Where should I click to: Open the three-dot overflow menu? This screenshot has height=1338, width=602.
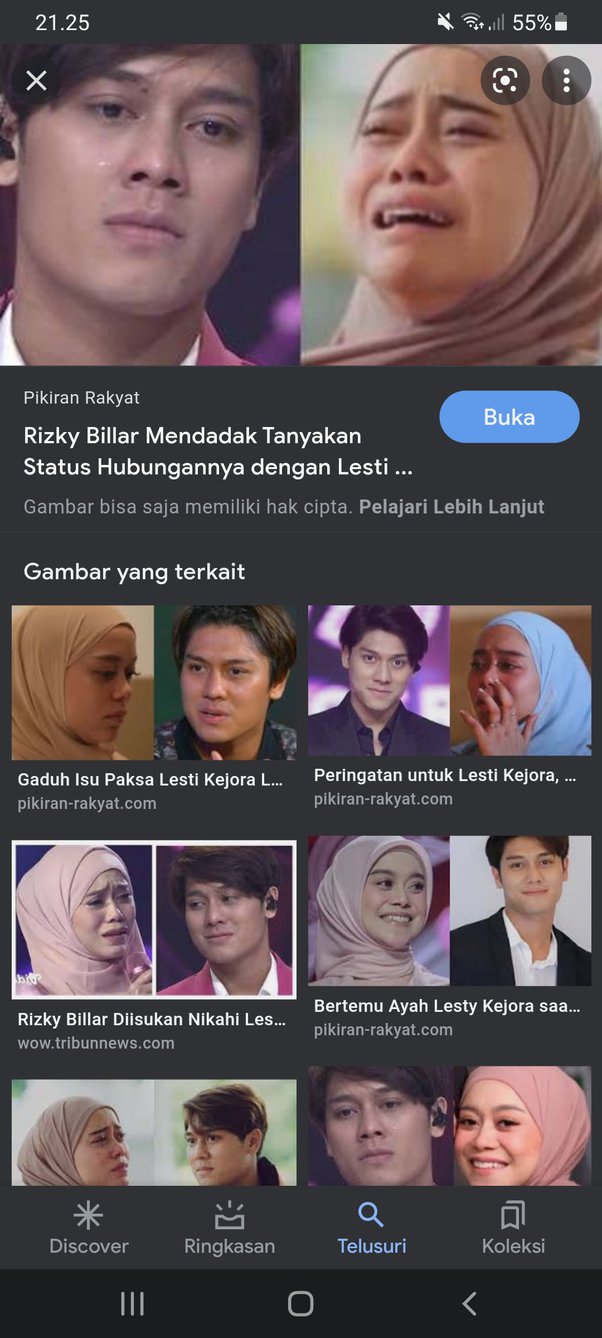click(x=566, y=81)
